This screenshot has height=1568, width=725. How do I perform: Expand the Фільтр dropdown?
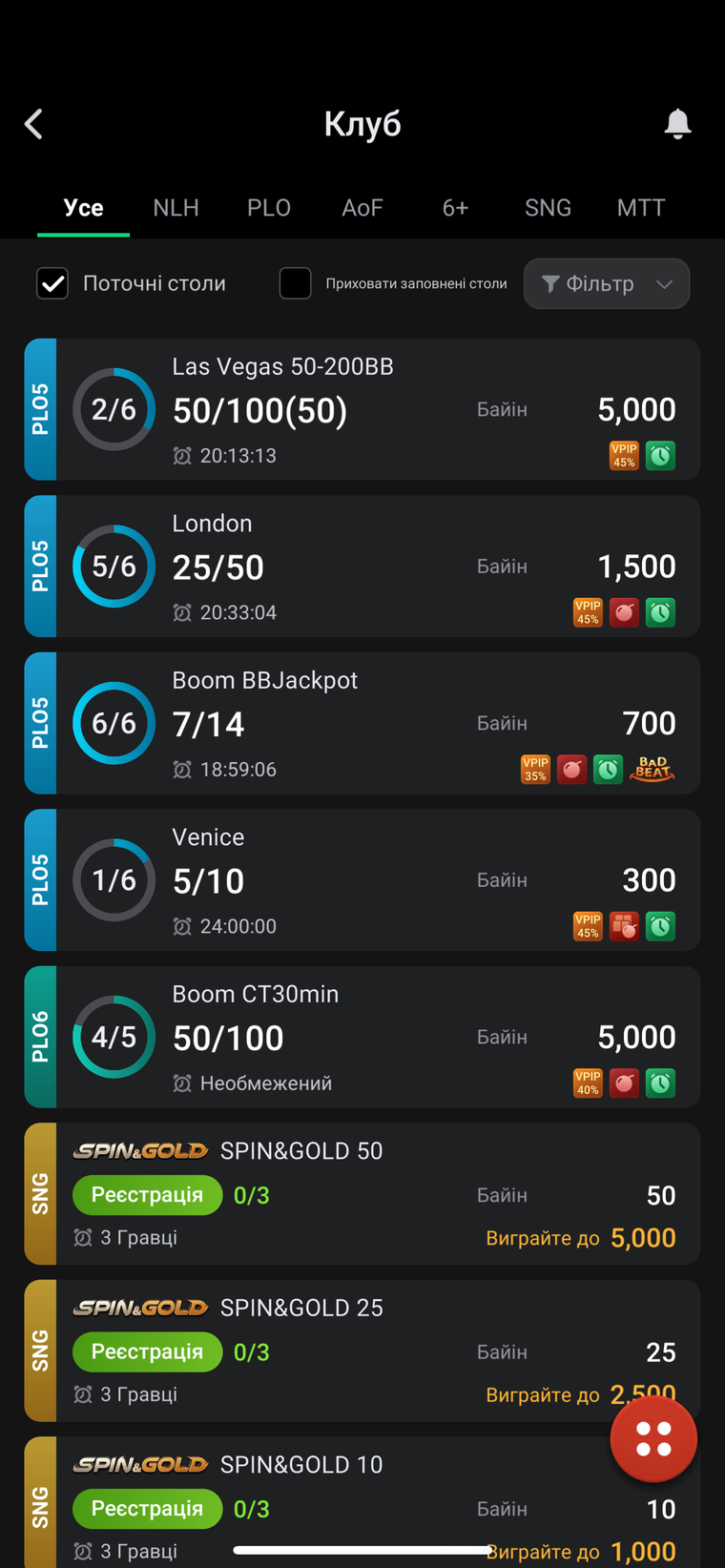click(x=607, y=284)
